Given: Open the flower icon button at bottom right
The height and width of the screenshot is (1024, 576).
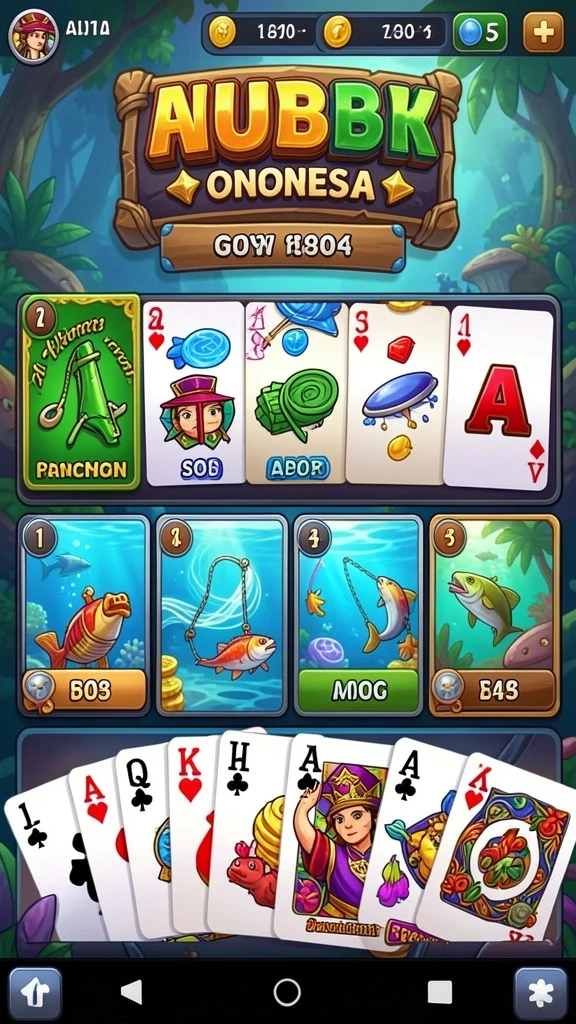Looking at the screenshot, I should tap(540, 994).
